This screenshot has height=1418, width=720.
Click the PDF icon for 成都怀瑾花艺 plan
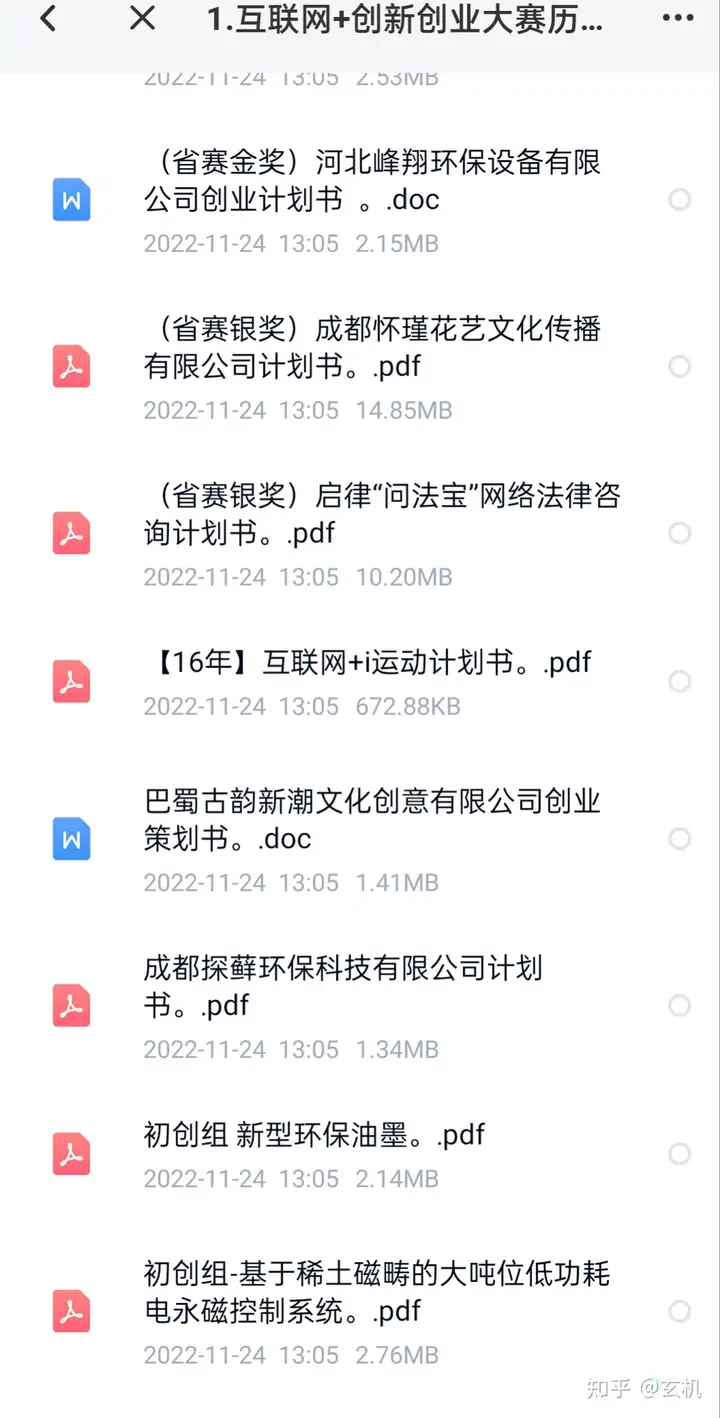(70, 366)
